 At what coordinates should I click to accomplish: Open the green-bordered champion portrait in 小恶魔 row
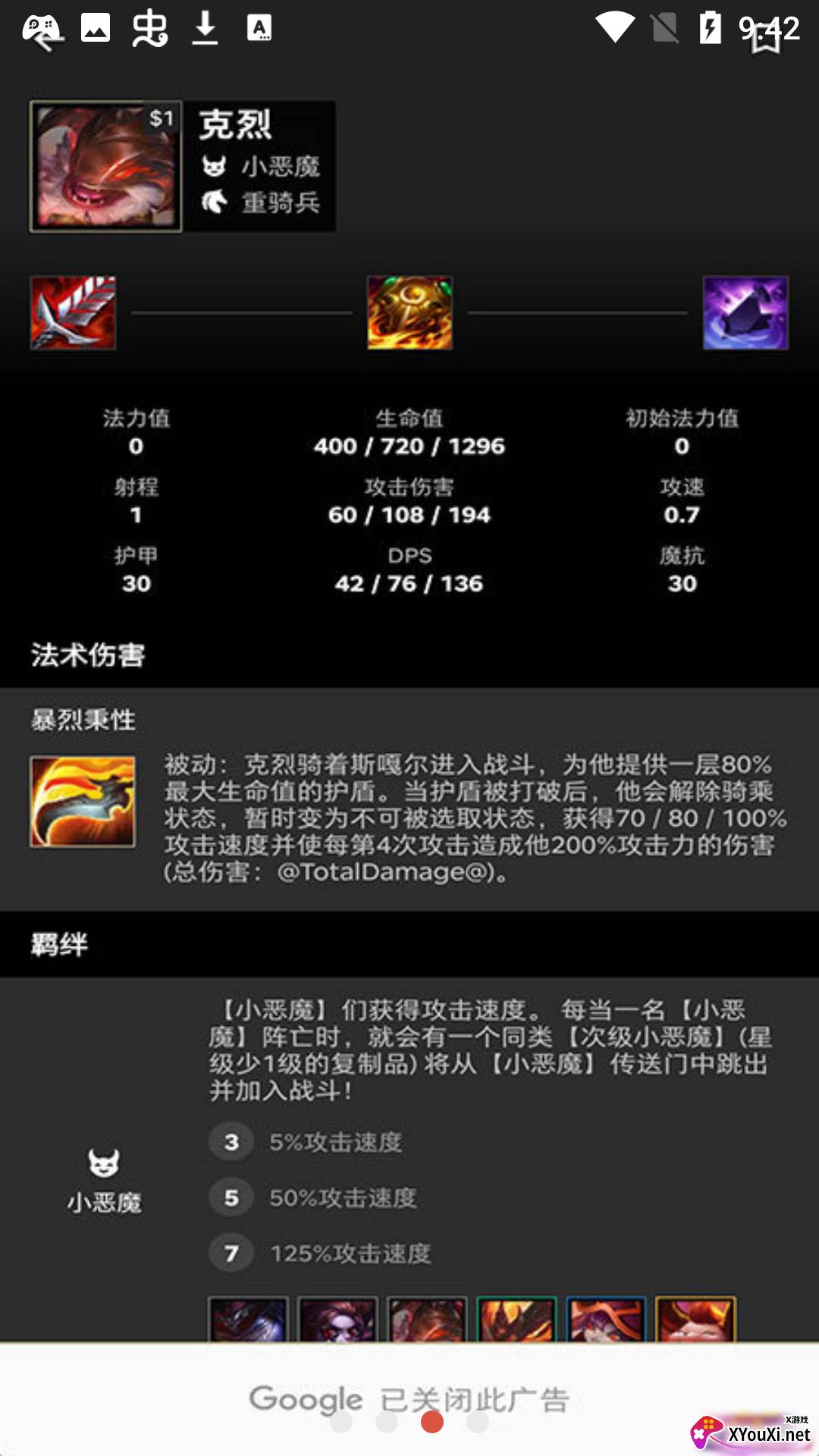(x=516, y=1319)
